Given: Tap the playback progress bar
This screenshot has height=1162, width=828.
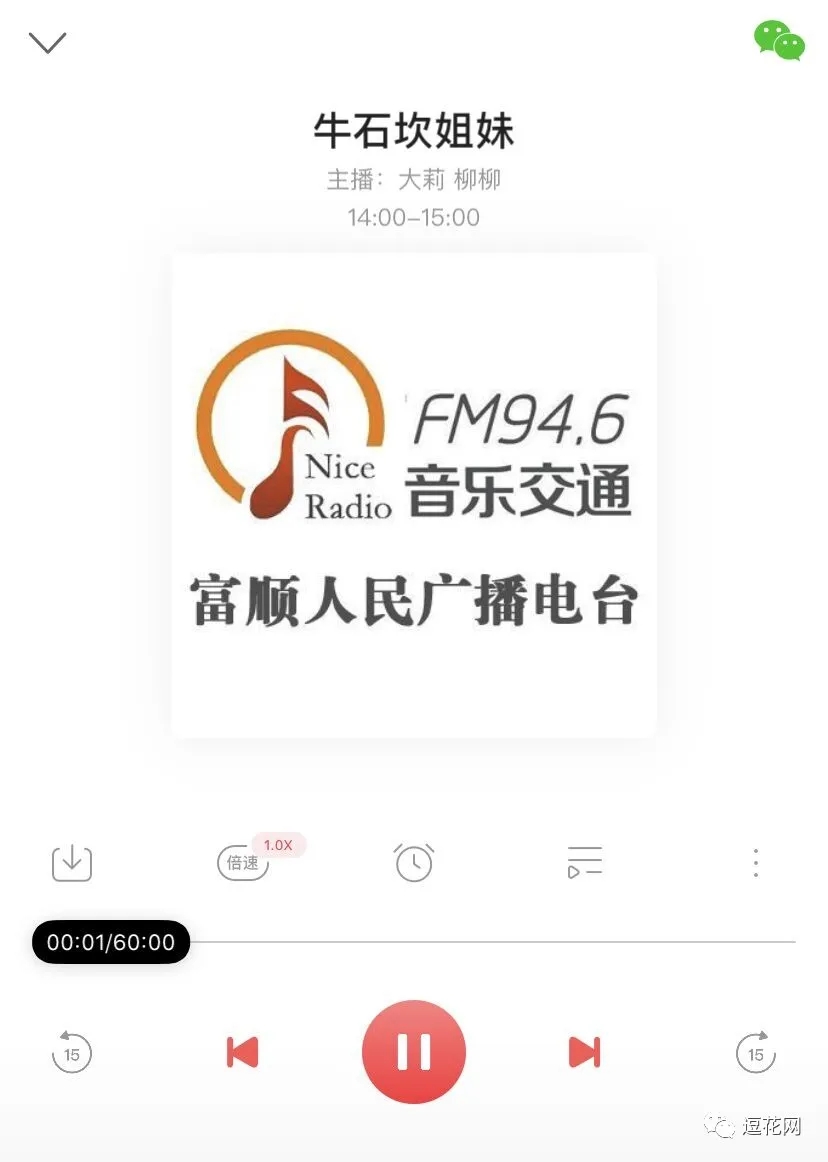Looking at the screenshot, I should (x=490, y=942).
